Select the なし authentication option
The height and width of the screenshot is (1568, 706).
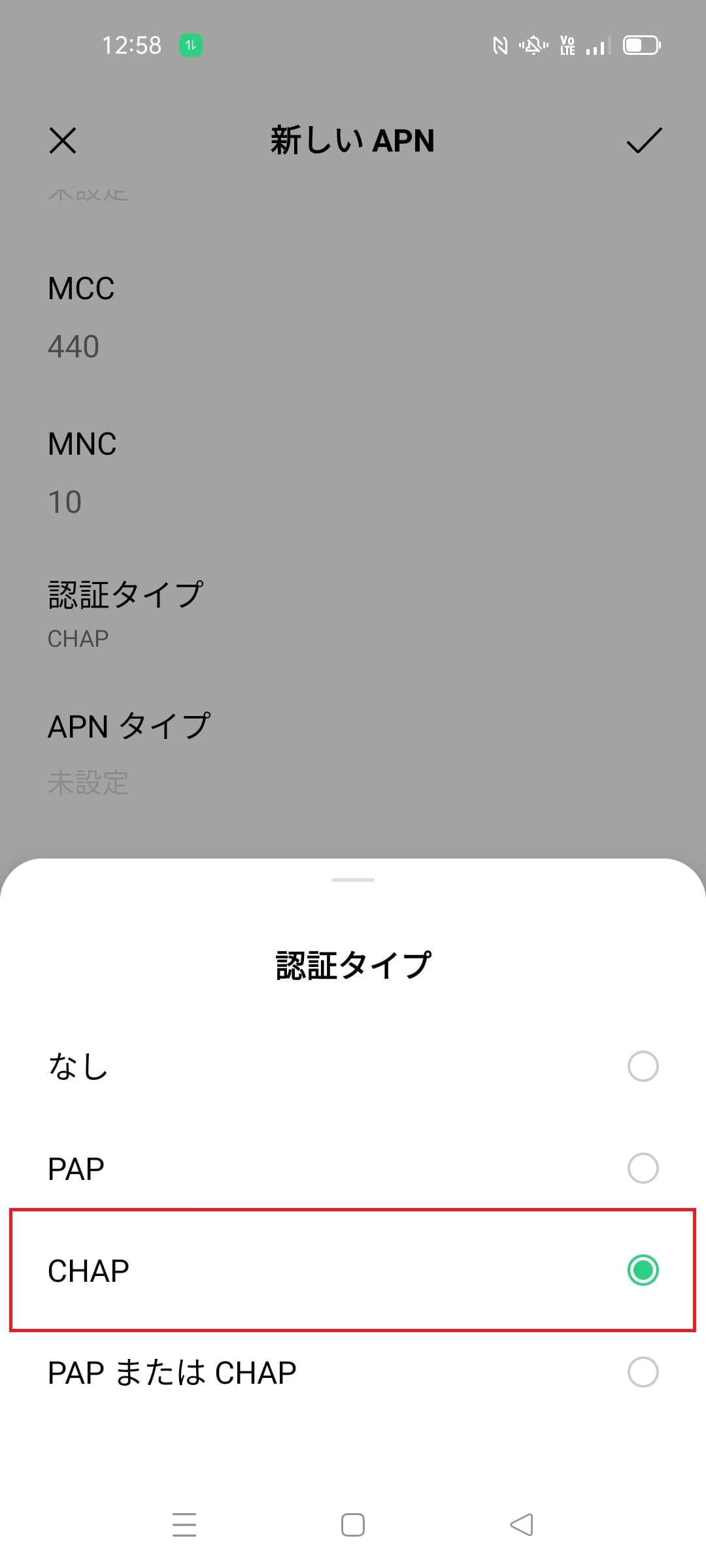click(353, 1067)
